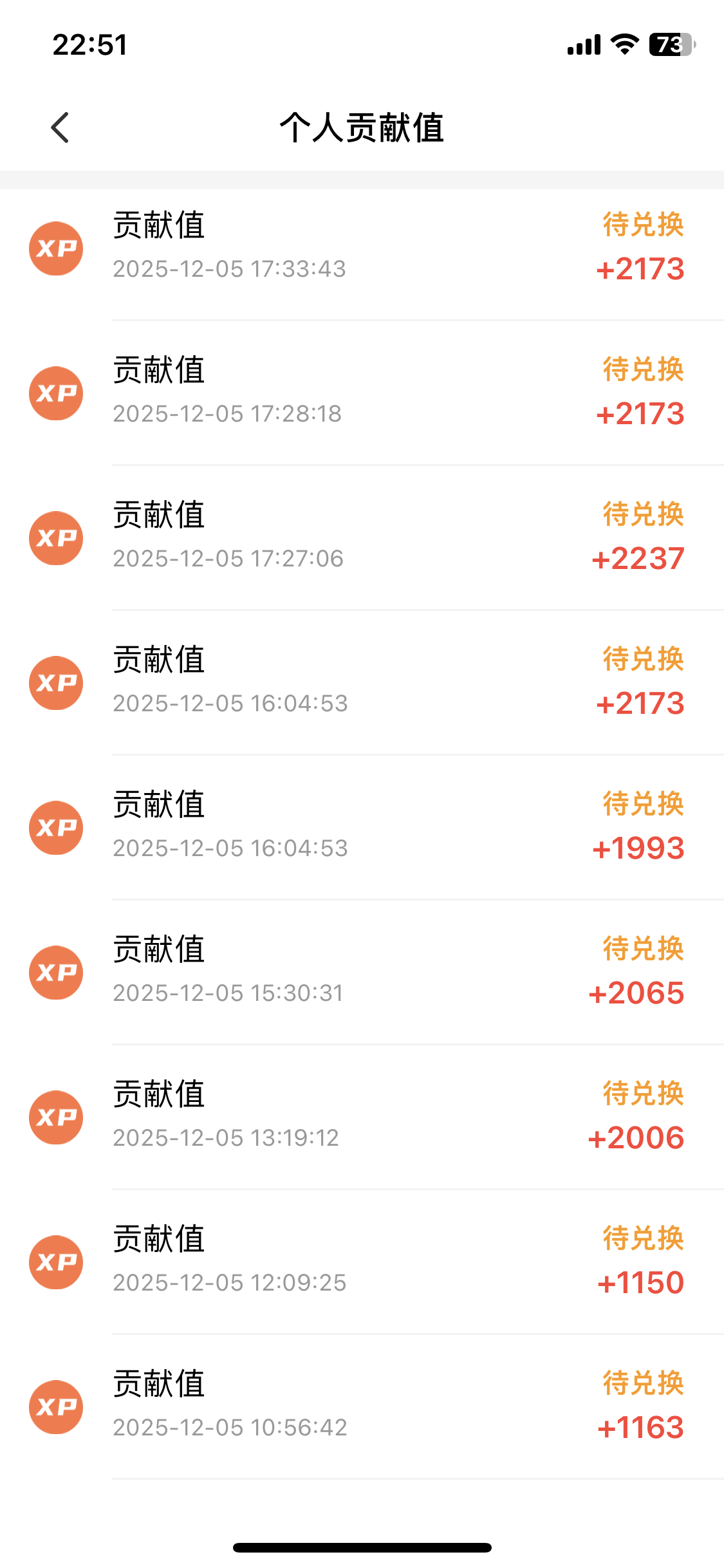Tap the back arrow to return

click(x=60, y=127)
